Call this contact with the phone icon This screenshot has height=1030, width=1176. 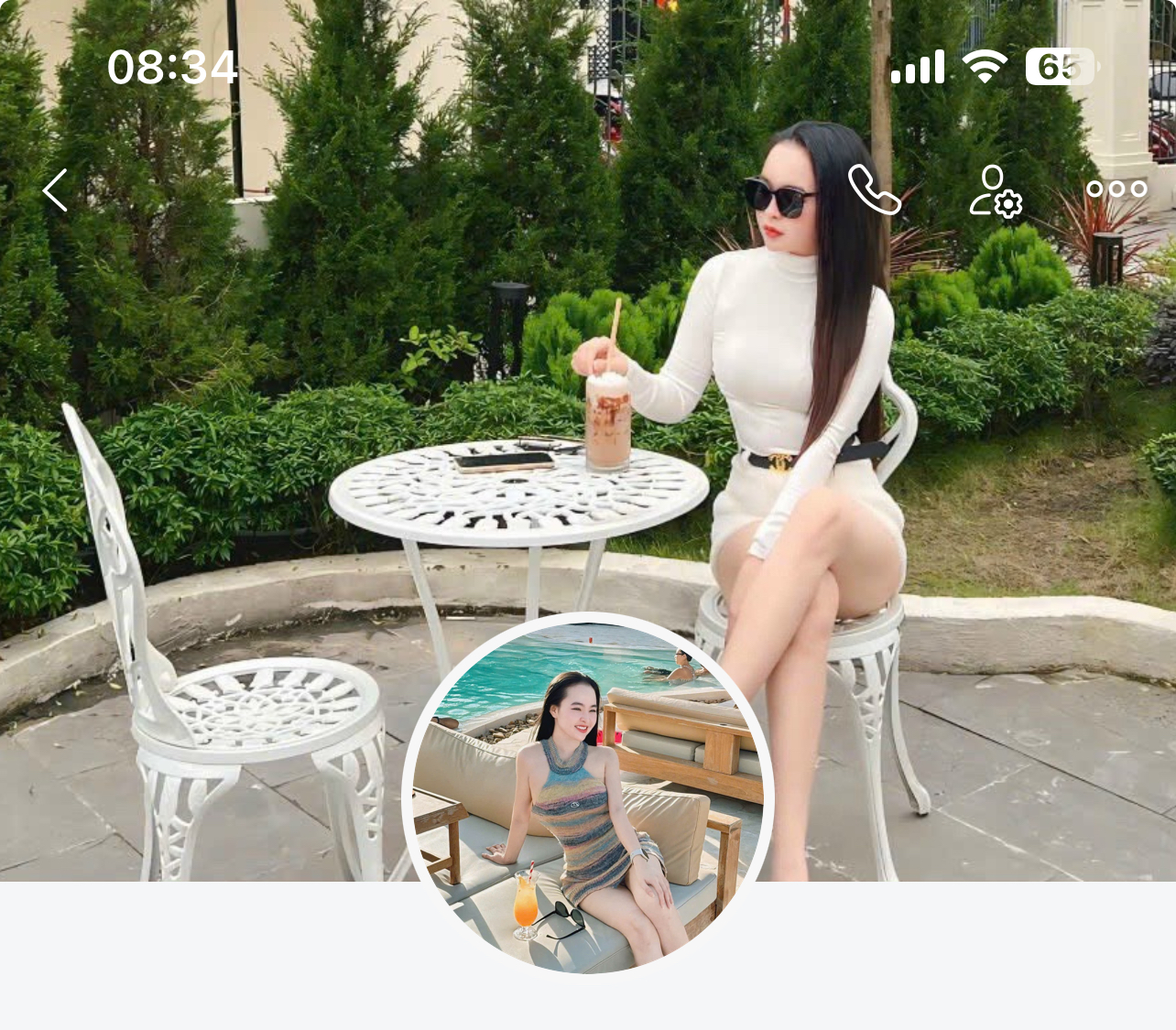[874, 190]
